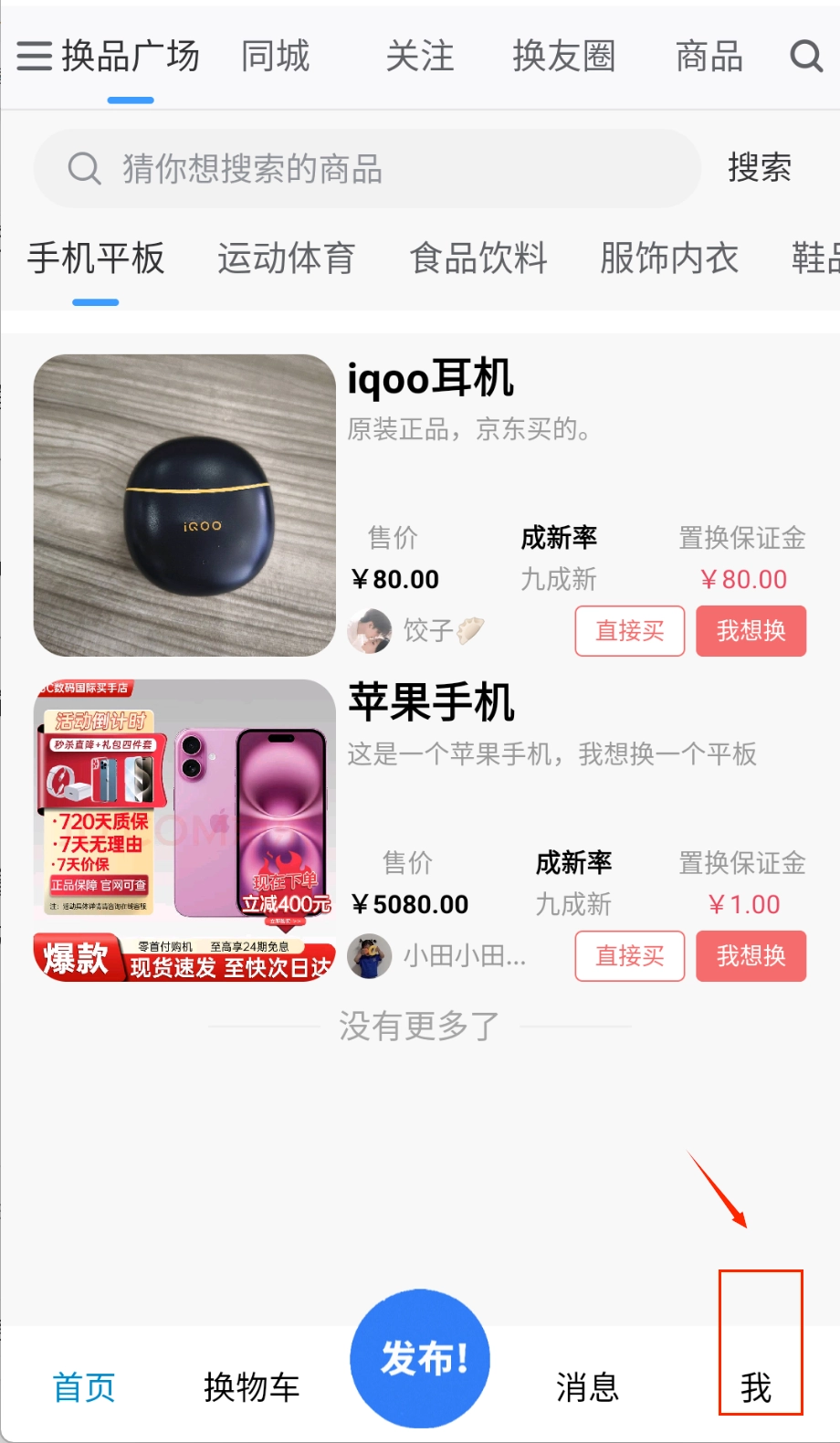Select the 服饰内衣 category
Viewport: 840px width, 1443px height.
668,258
